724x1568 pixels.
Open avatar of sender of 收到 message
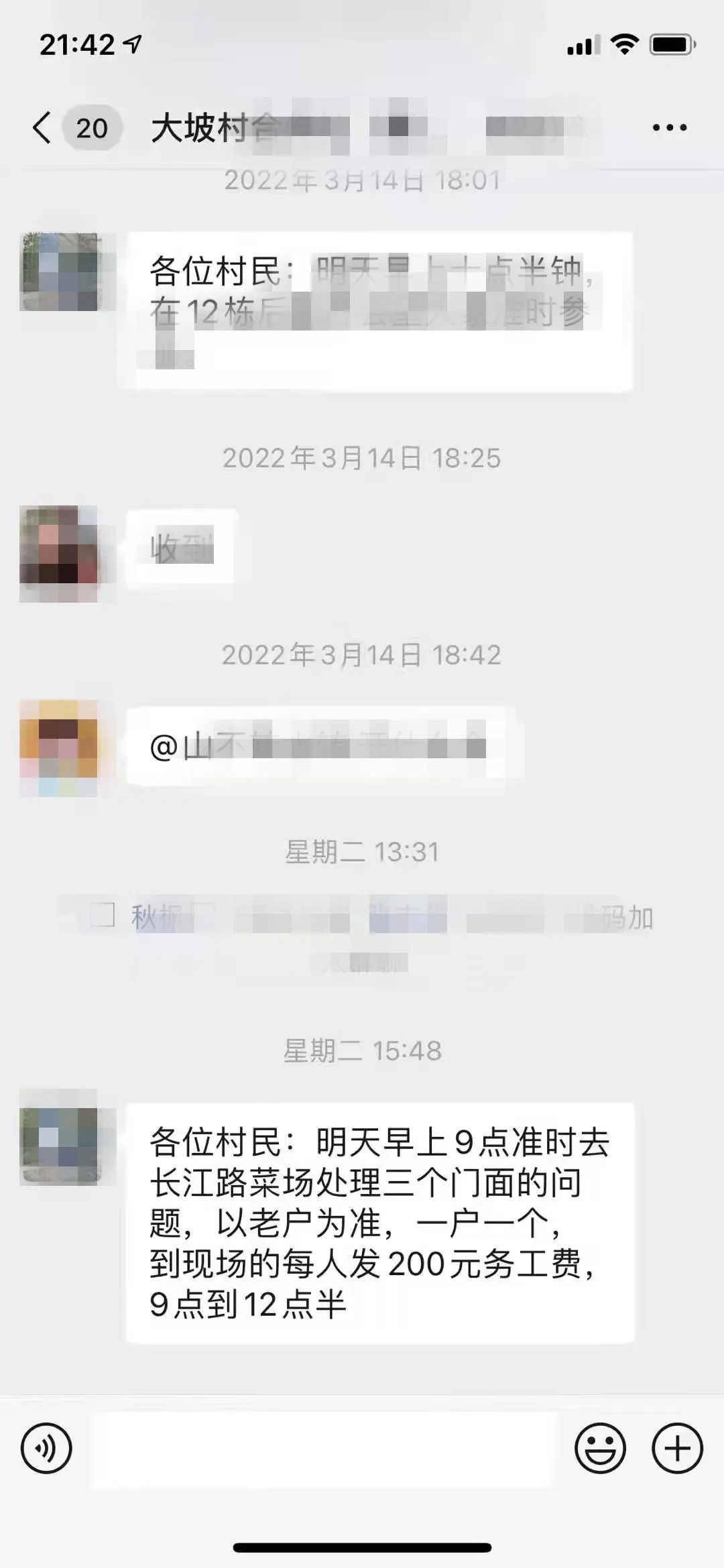(59, 554)
